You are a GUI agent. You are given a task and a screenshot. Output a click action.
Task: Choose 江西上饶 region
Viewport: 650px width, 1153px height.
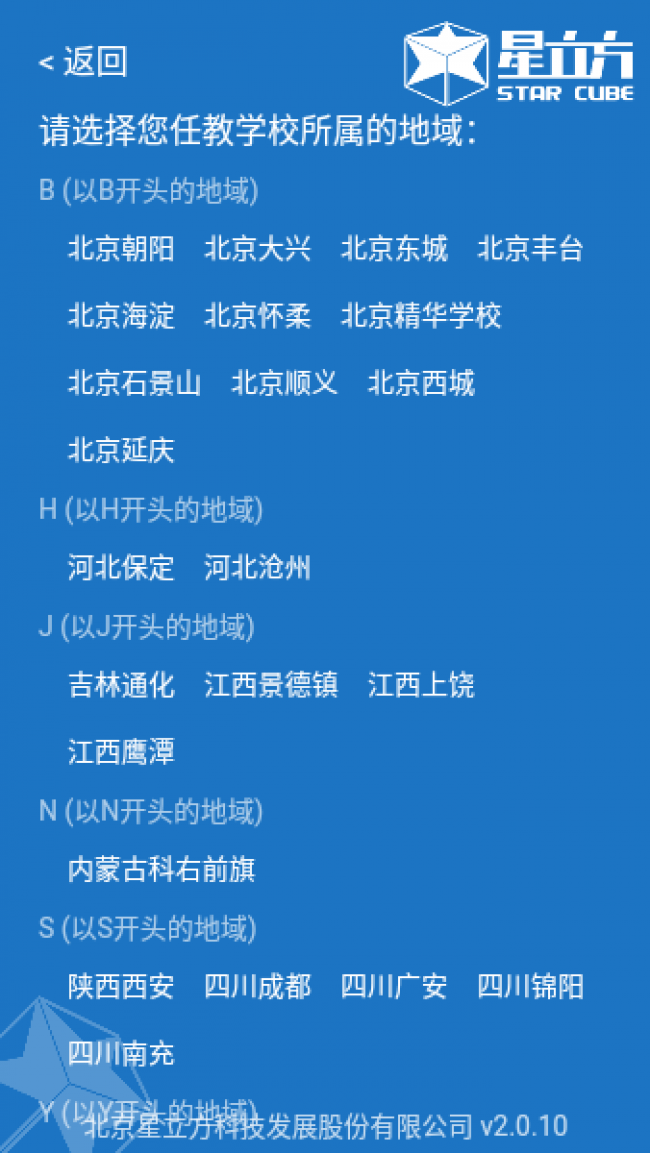pos(421,685)
